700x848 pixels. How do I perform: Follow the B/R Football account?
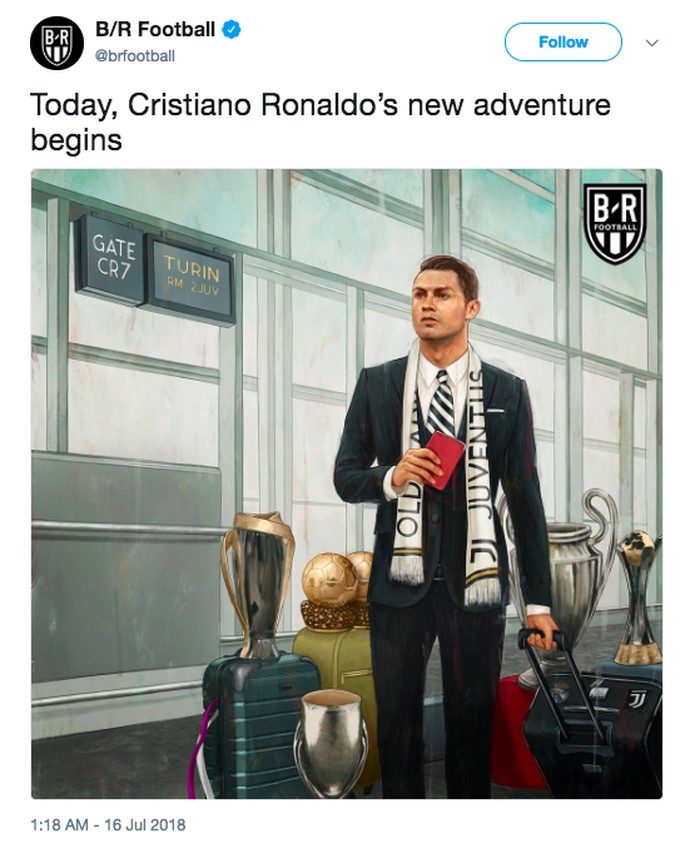(563, 42)
